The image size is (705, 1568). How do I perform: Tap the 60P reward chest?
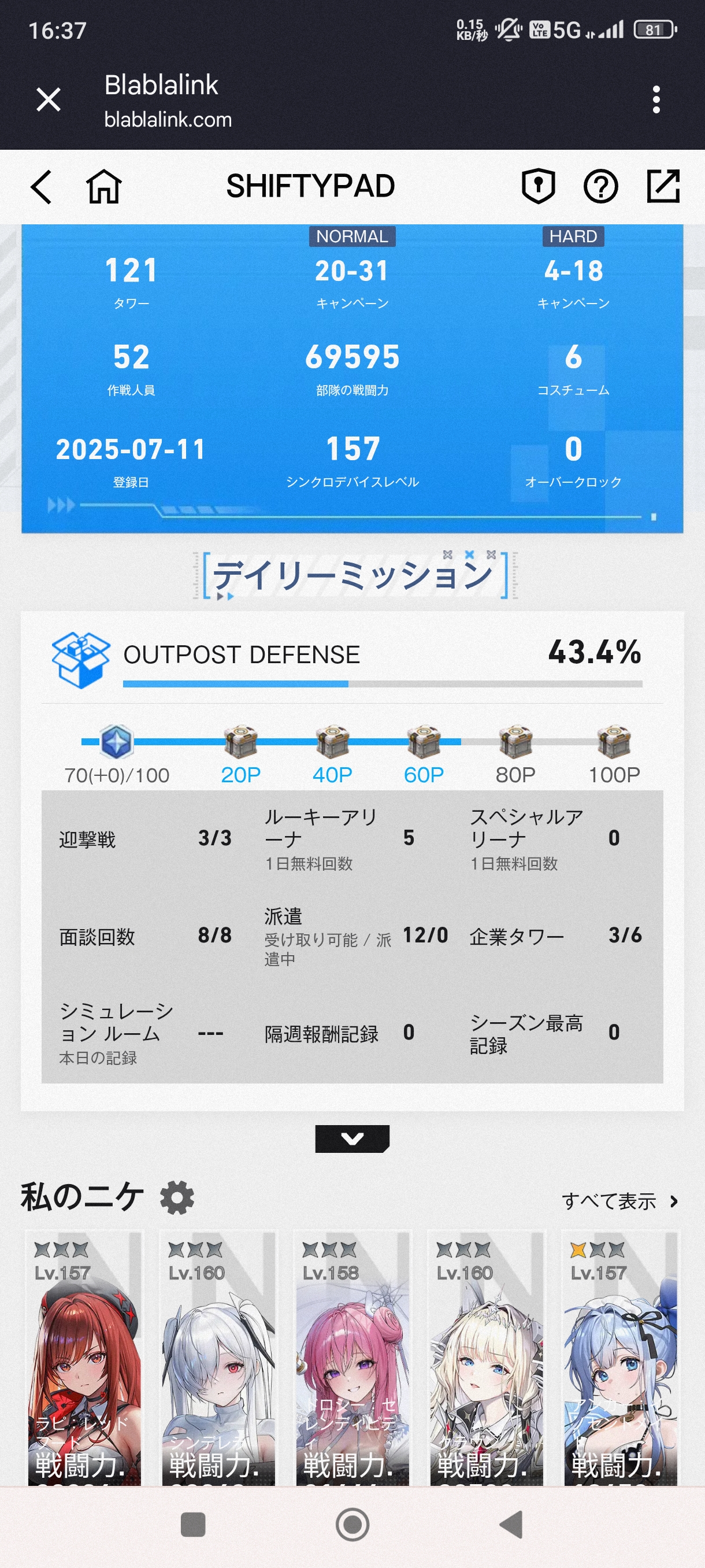(424, 741)
